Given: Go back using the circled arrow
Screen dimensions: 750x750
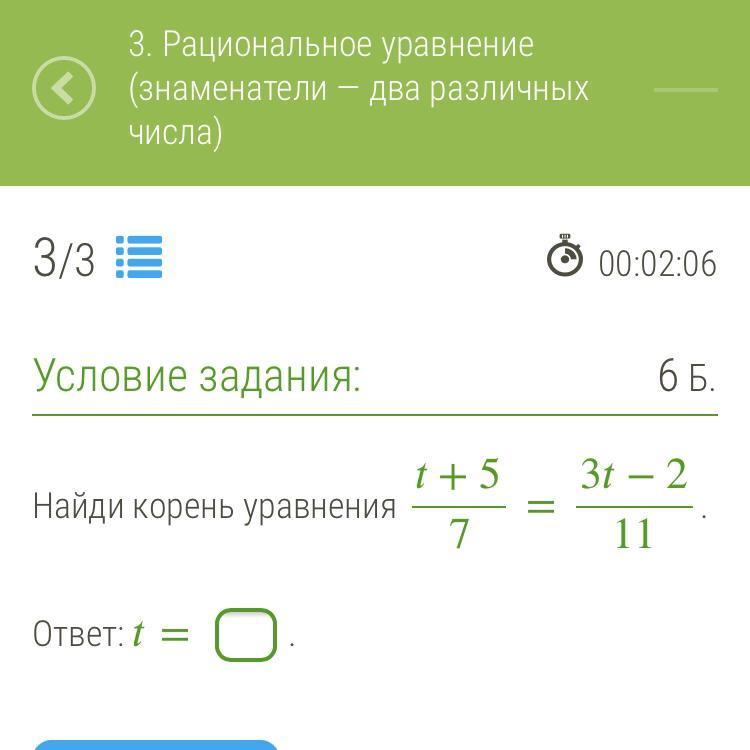Looking at the screenshot, I should click(64, 89).
